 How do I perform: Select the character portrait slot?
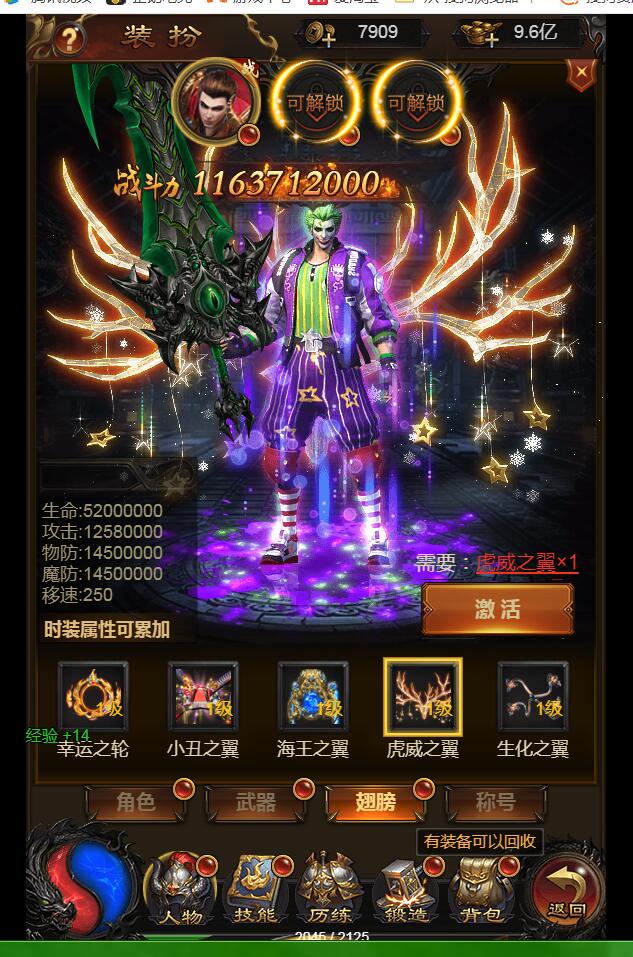[216, 101]
